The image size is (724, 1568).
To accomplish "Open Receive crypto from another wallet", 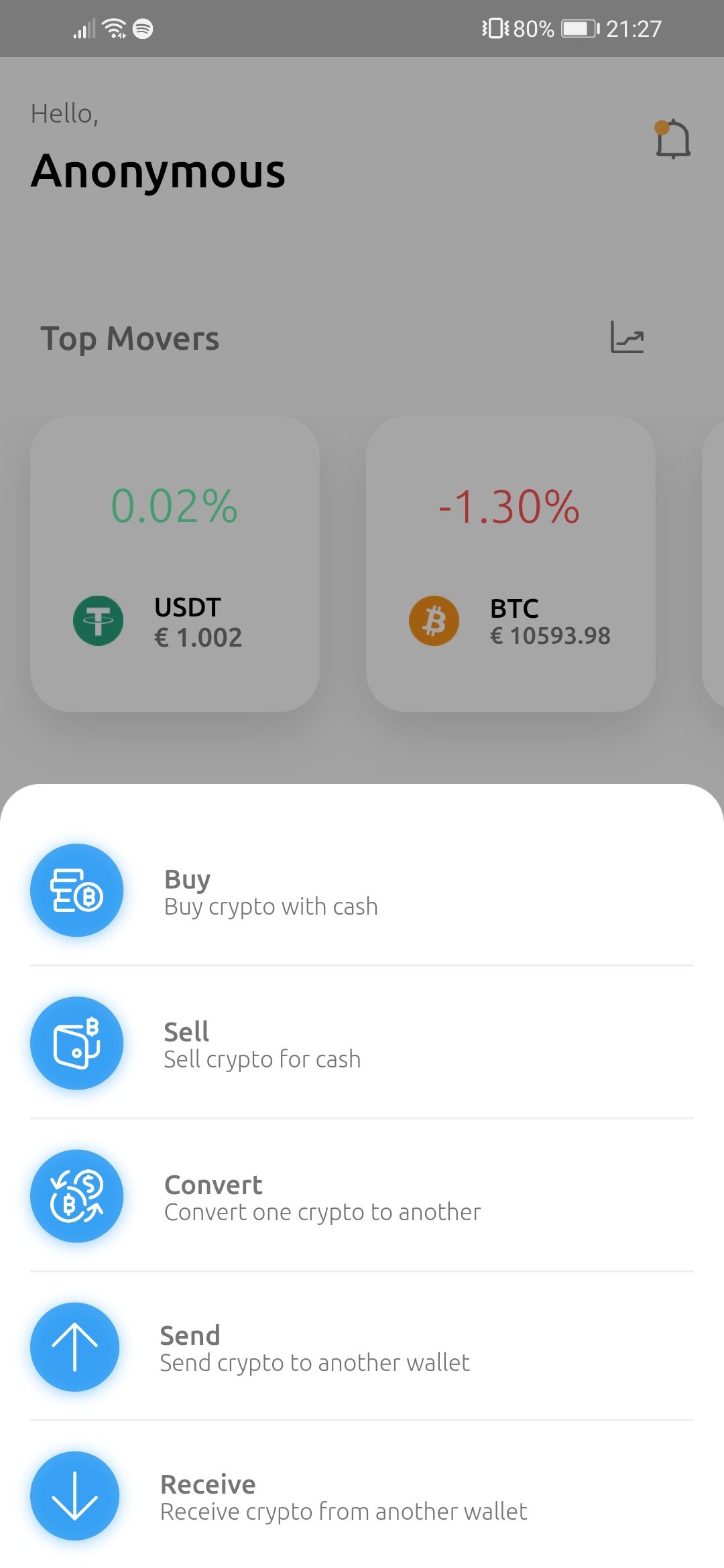I will pyautogui.click(x=343, y=1497).
